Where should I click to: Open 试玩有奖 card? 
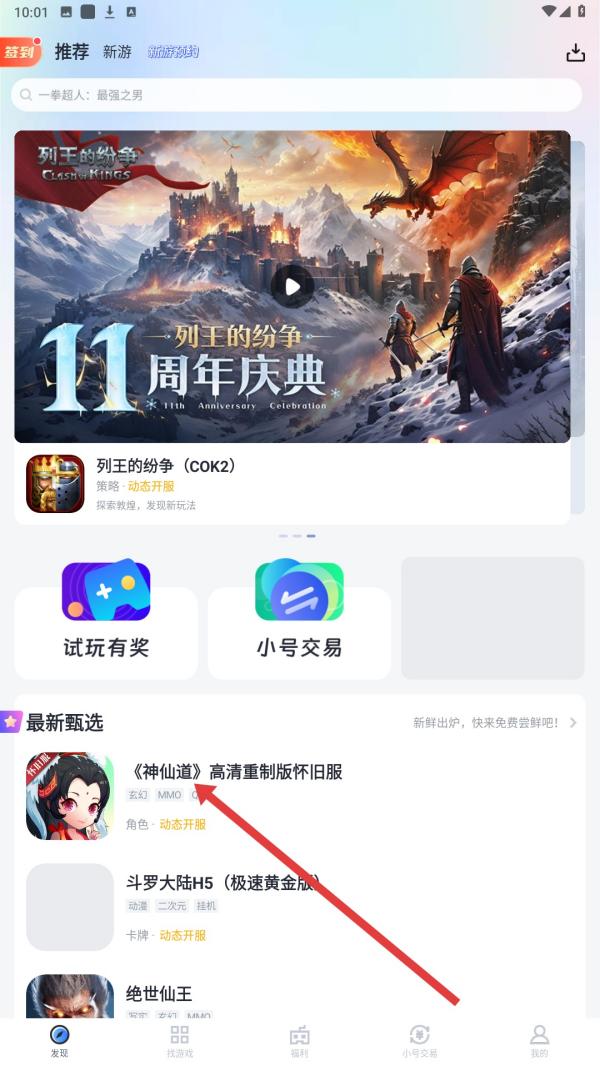(x=106, y=620)
